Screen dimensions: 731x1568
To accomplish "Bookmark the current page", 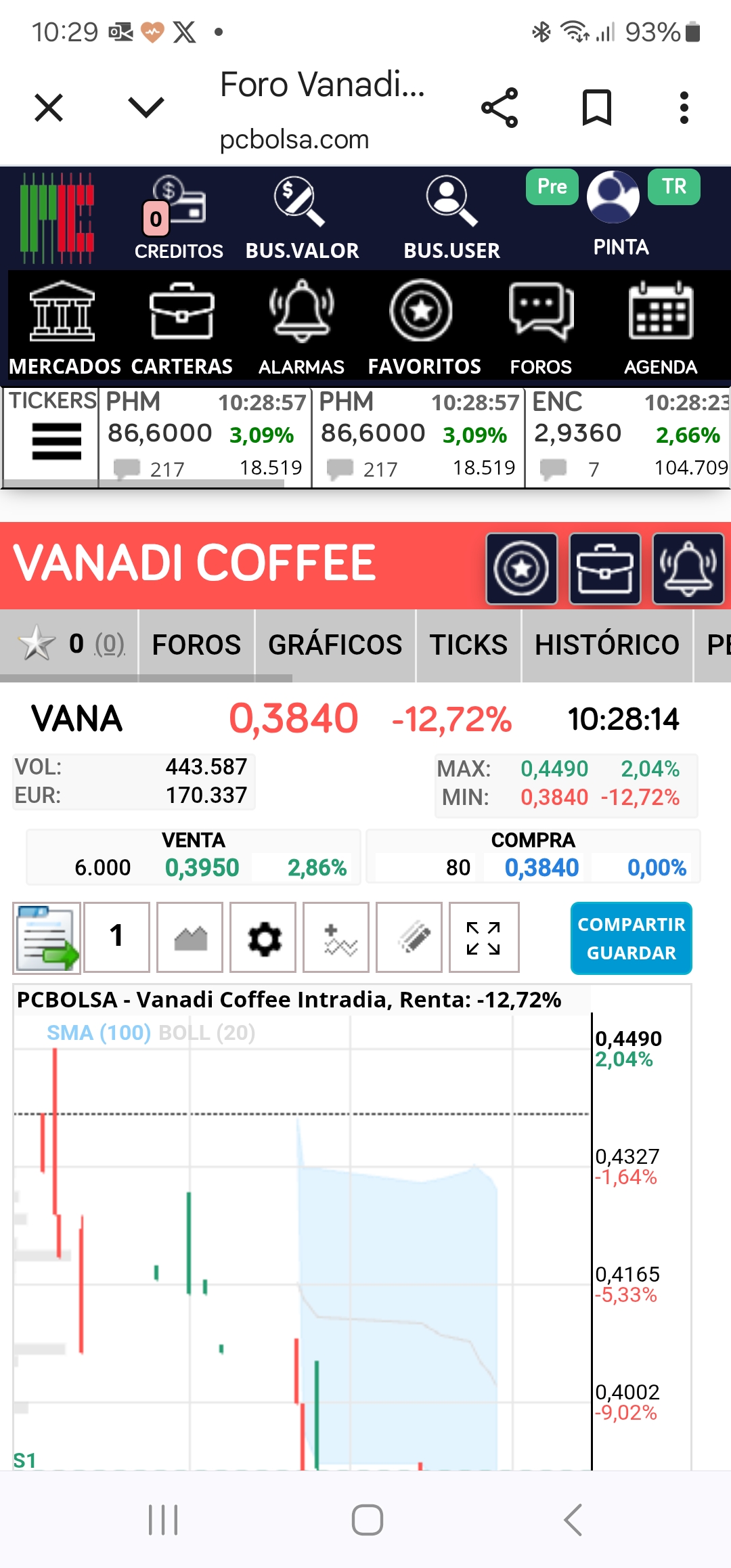I will point(597,108).
